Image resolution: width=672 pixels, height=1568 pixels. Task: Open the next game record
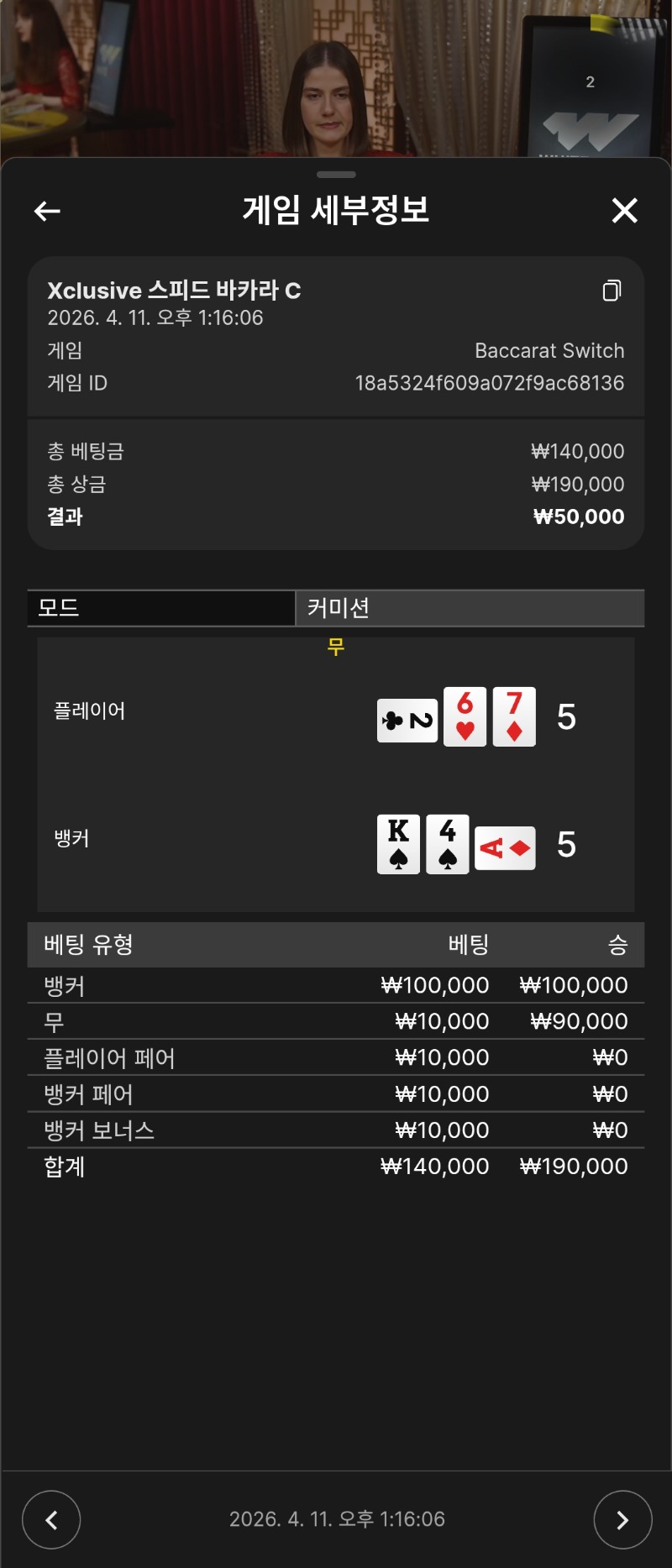(622, 1518)
